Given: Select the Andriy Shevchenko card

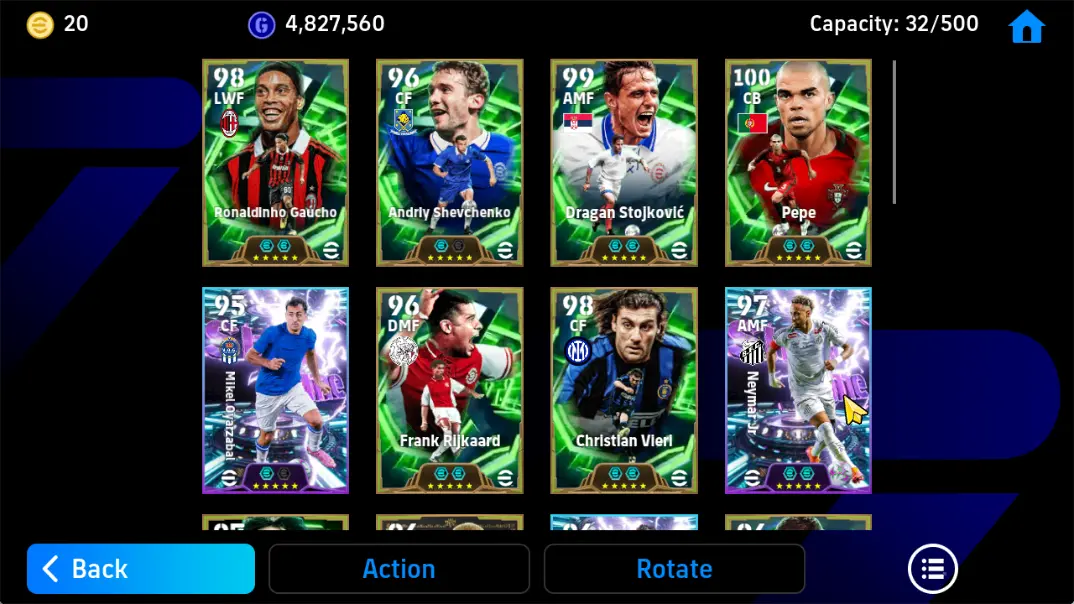Looking at the screenshot, I should tap(449, 162).
